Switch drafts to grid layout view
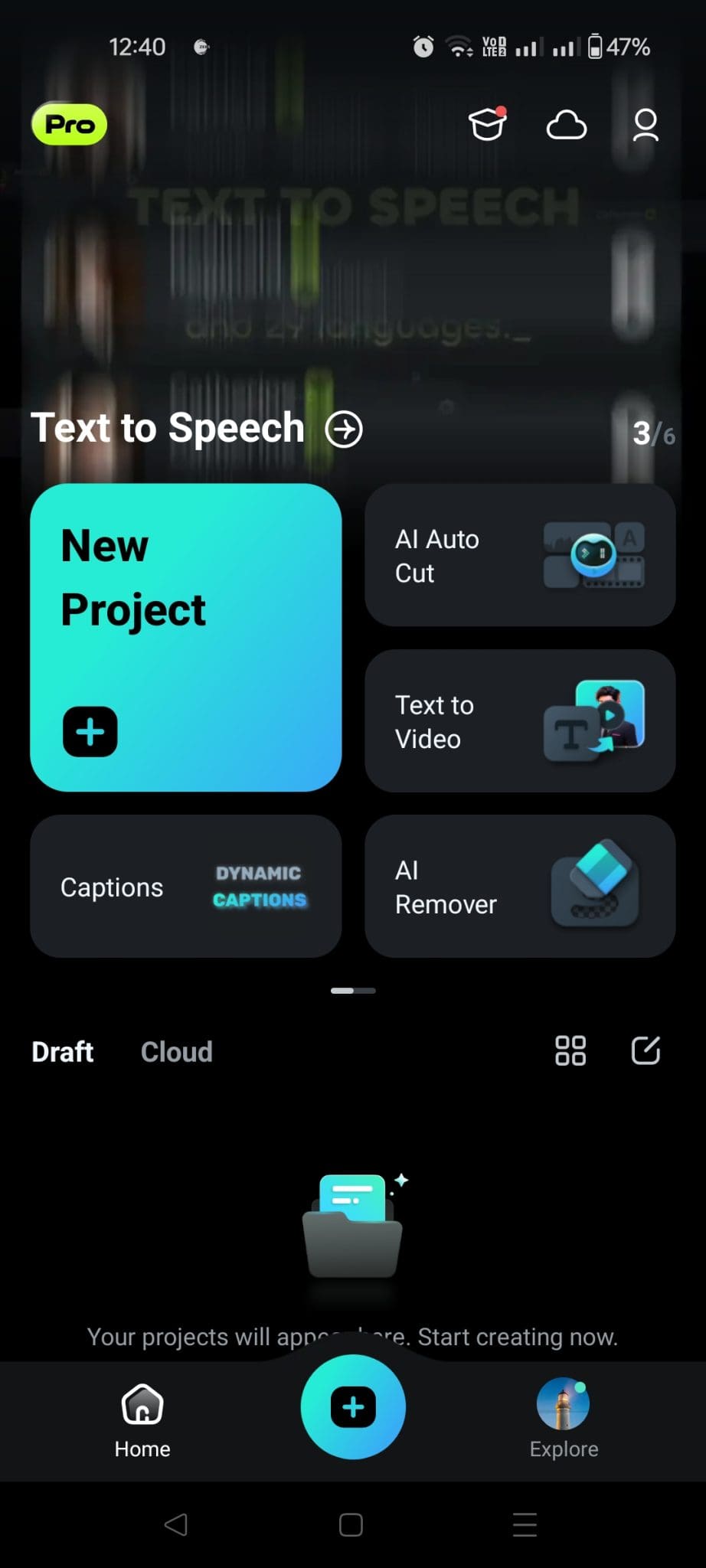 [x=569, y=1051]
